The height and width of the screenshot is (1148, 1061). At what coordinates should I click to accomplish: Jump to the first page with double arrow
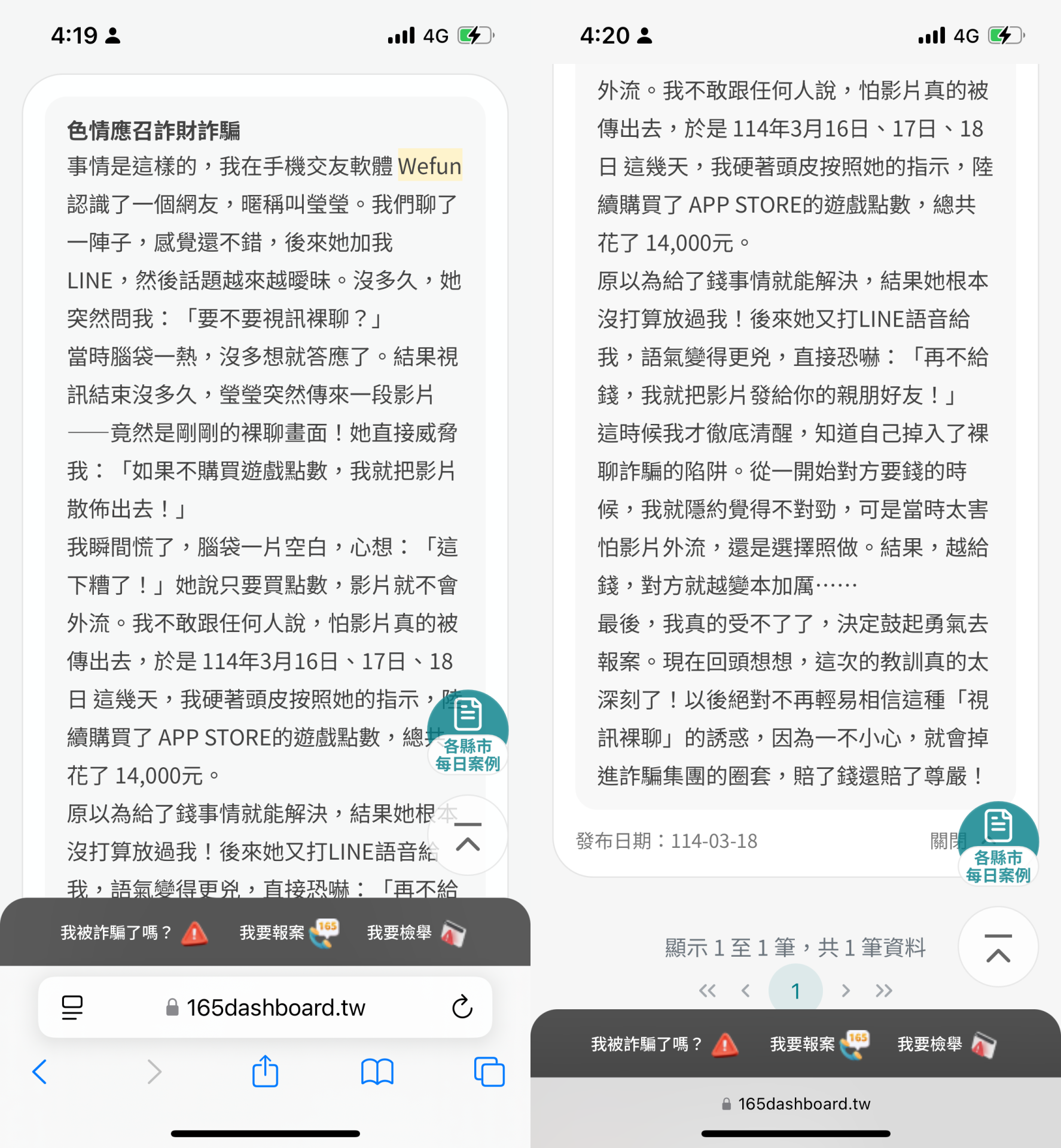(x=708, y=991)
